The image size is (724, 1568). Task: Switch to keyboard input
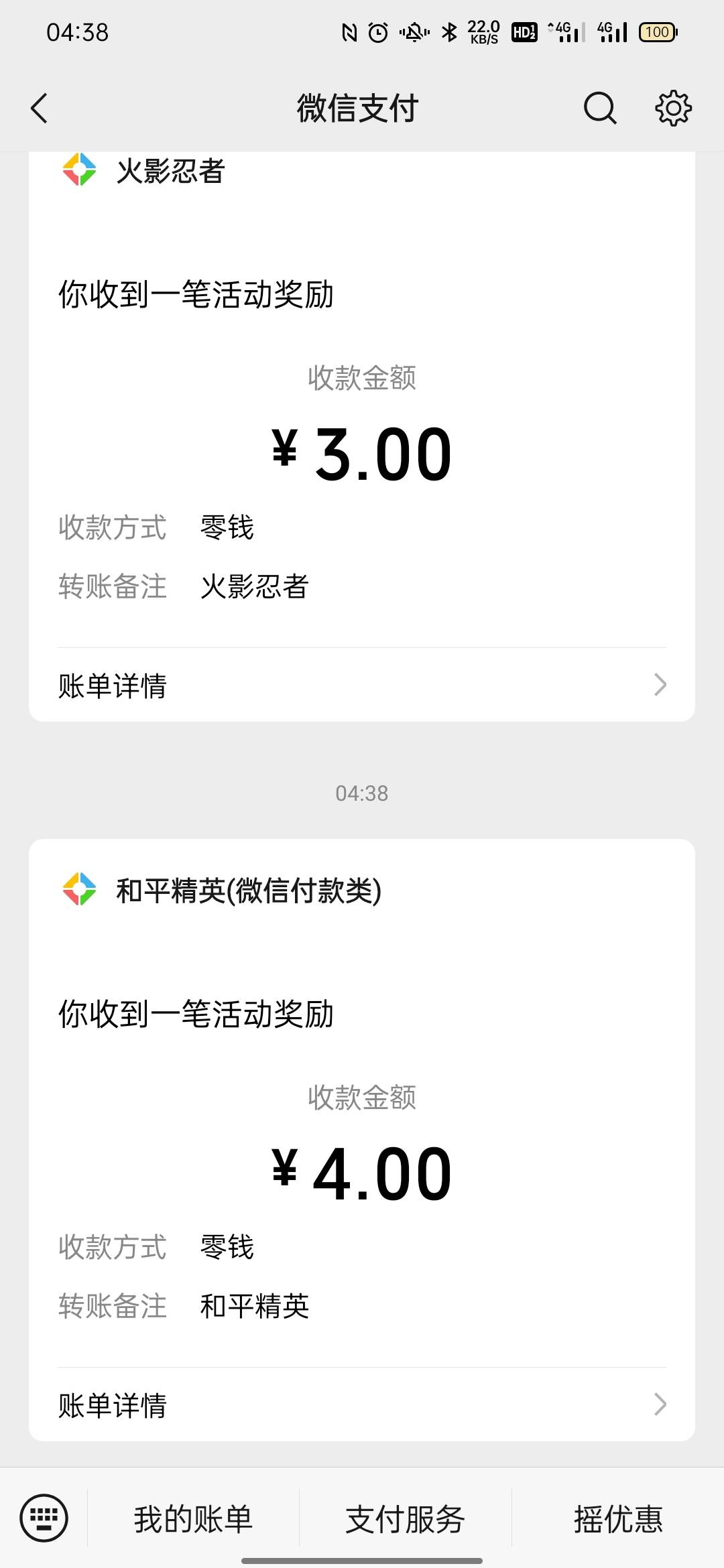click(44, 1518)
